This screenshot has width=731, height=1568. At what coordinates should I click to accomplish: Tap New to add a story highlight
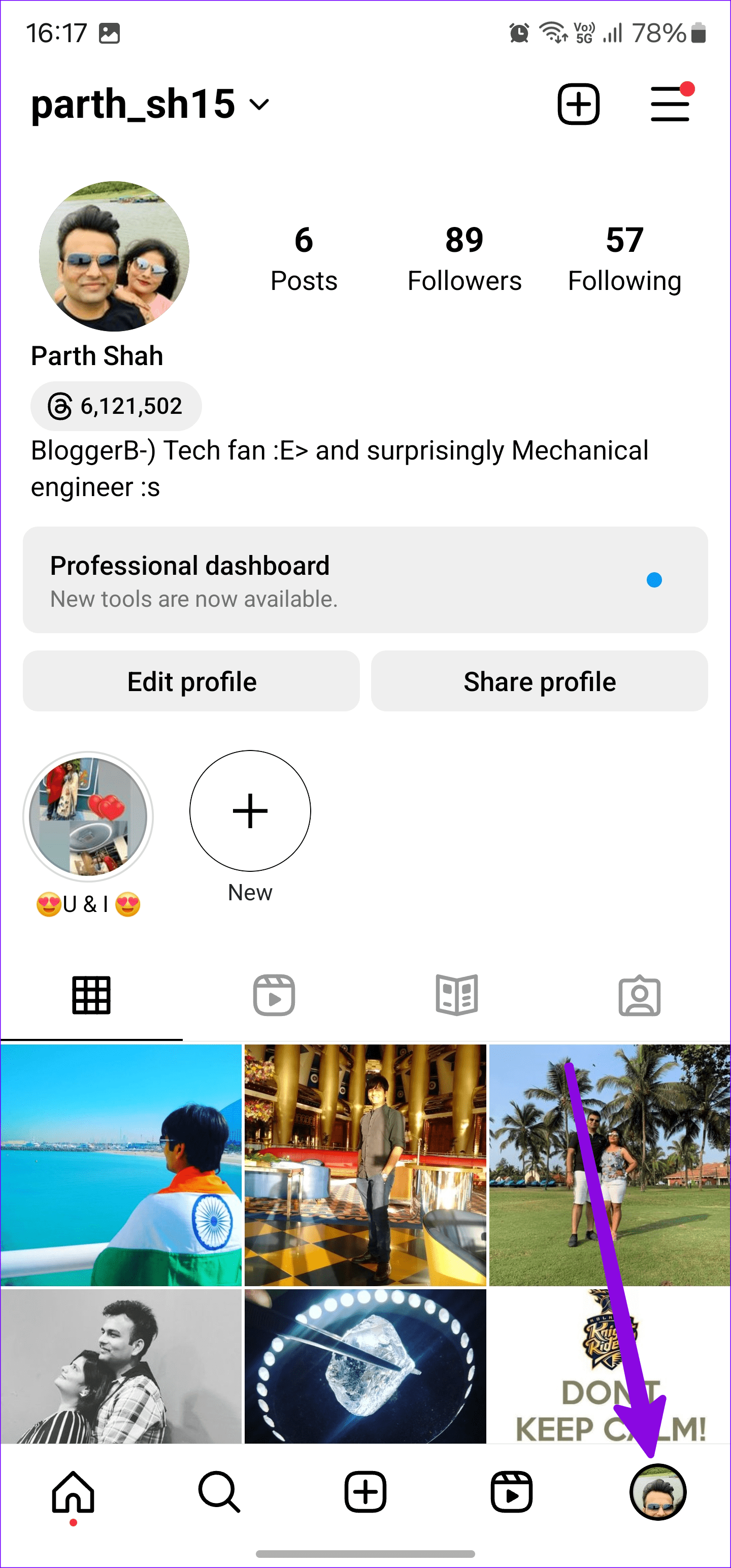(250, 811)
